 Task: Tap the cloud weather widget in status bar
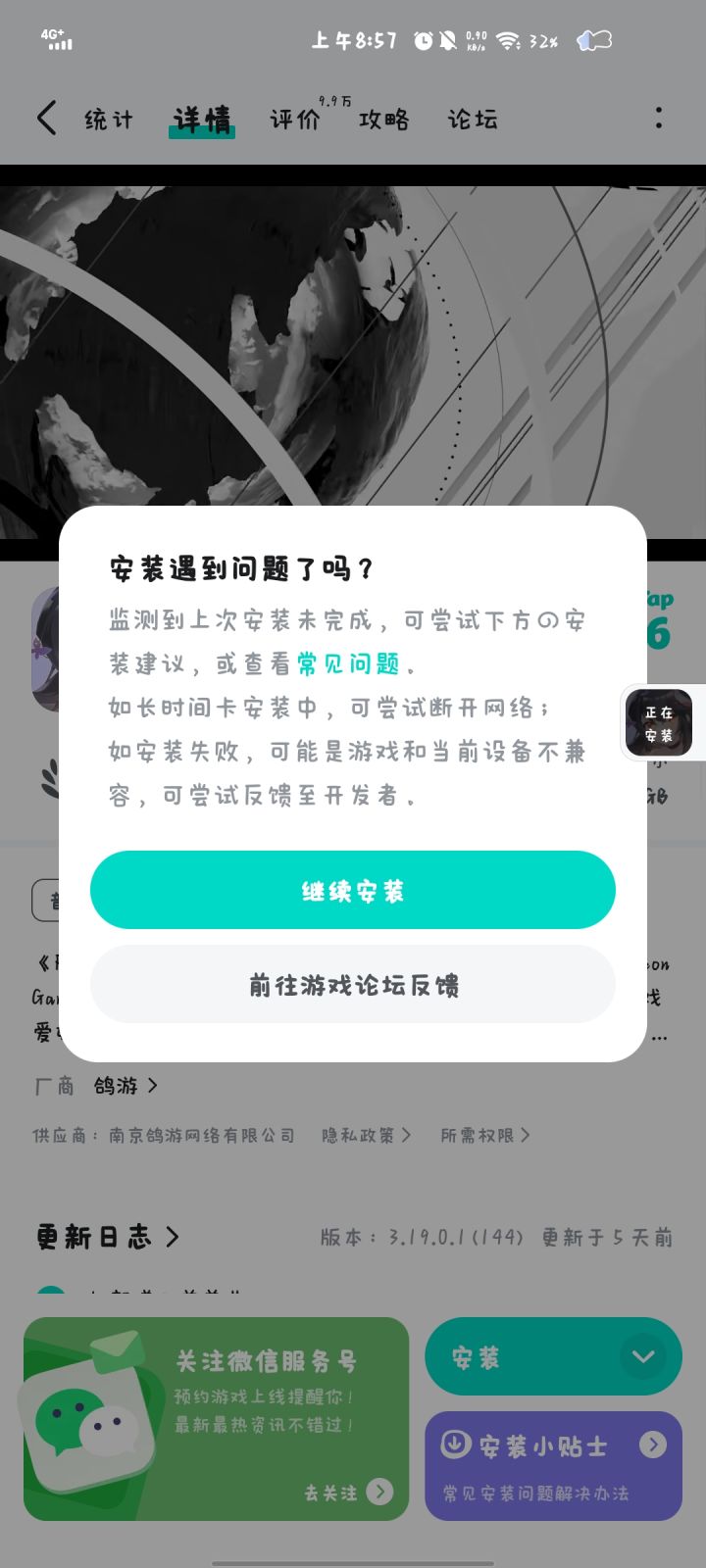(590, 39)
